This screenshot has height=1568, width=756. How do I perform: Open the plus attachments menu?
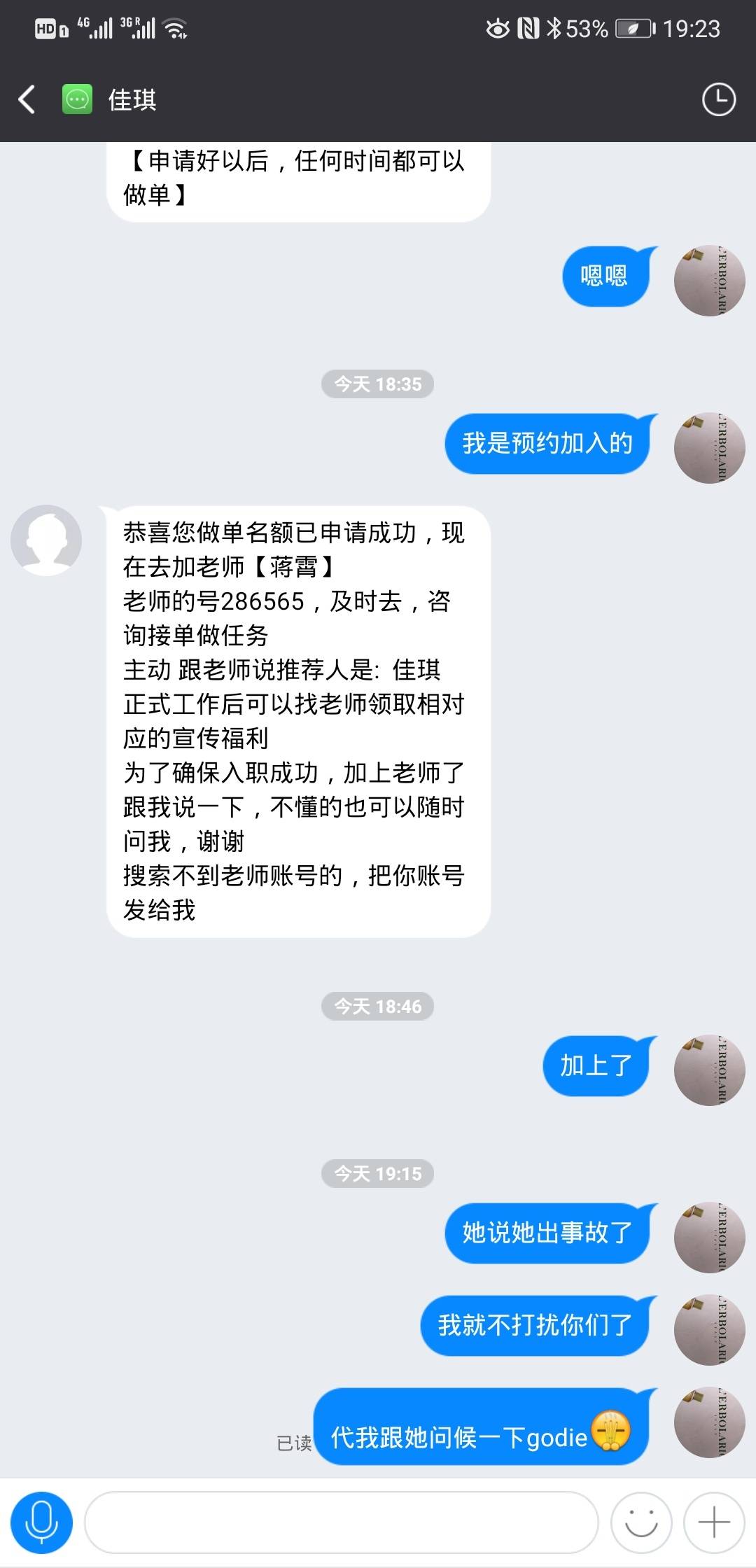pos(713,1522)
